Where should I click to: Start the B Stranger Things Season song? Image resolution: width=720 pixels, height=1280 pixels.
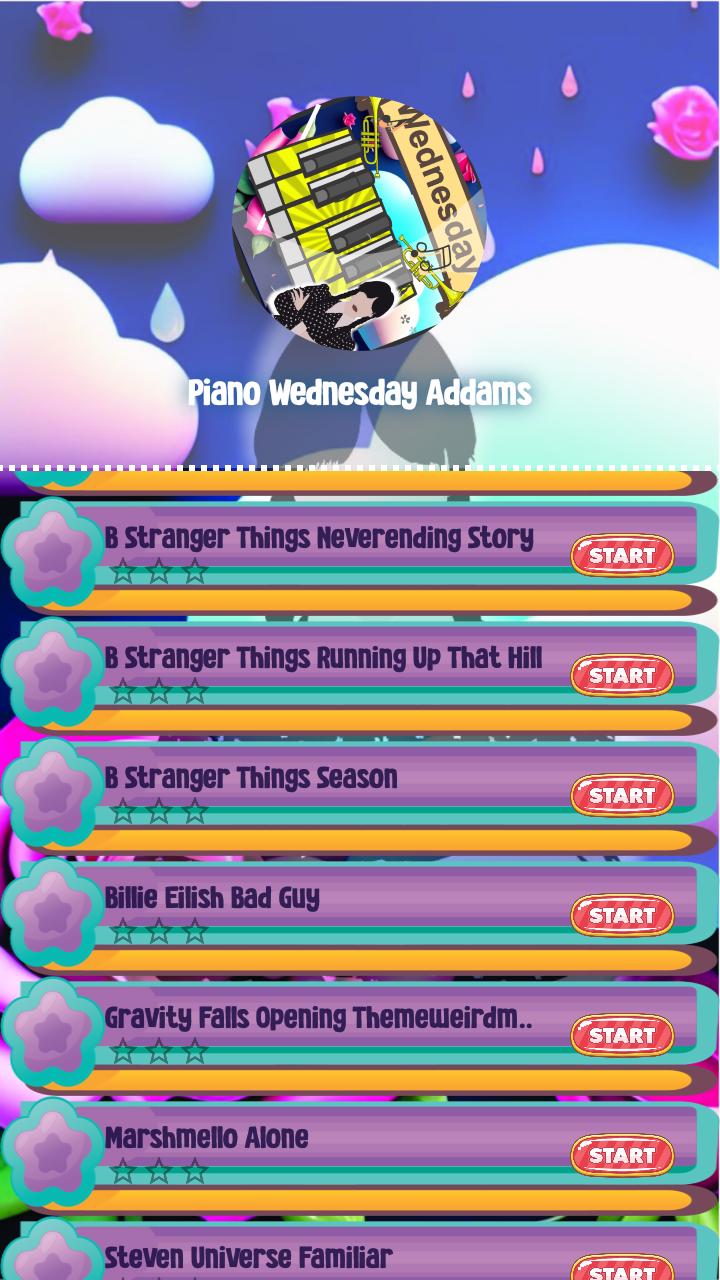click(x=622, y=795)
